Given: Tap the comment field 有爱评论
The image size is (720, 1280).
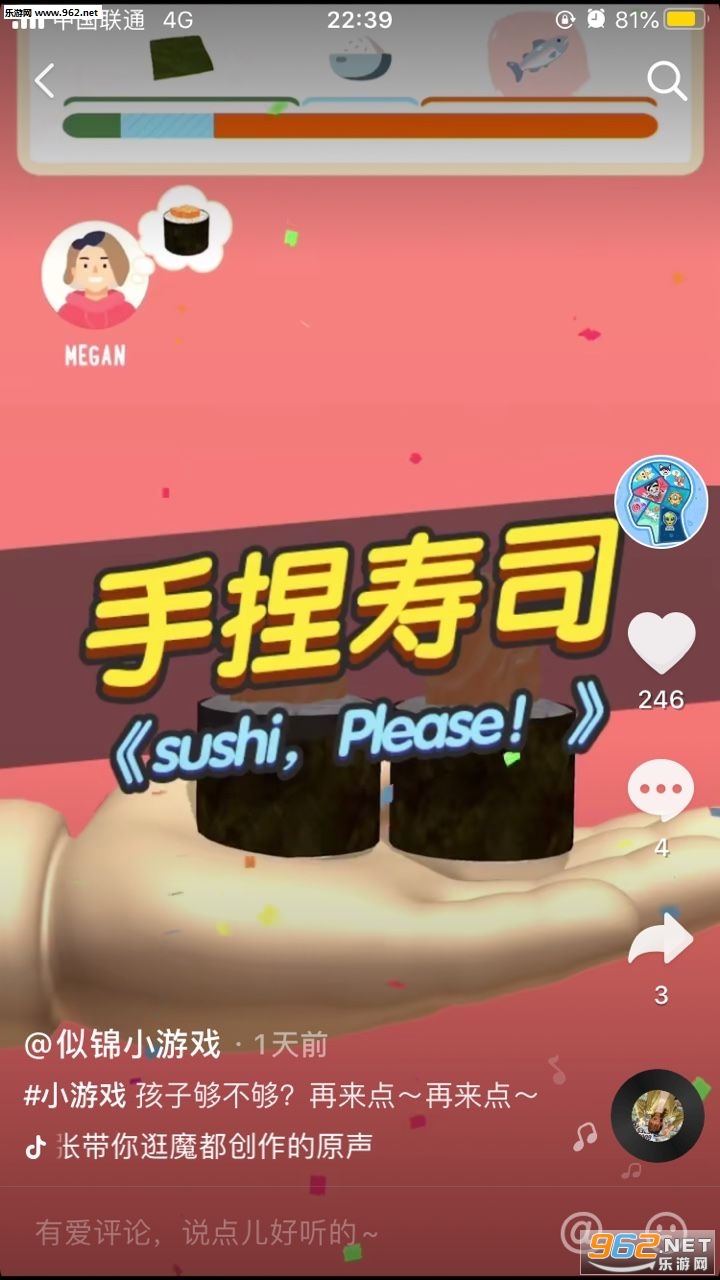Looking at the screenshot, I should (x=207, y=1232).
